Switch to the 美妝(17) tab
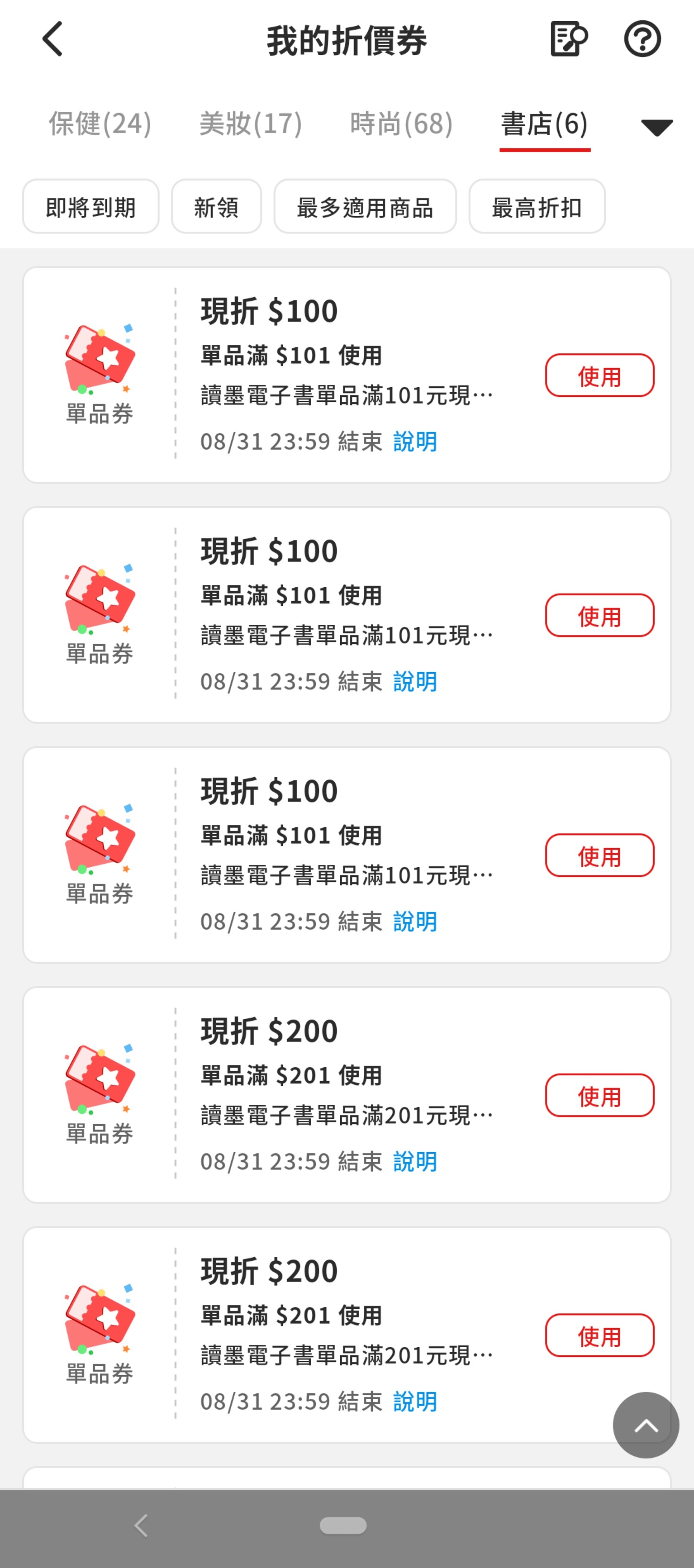The height and width of the screenshot is (1568, 694). [251, 124]
